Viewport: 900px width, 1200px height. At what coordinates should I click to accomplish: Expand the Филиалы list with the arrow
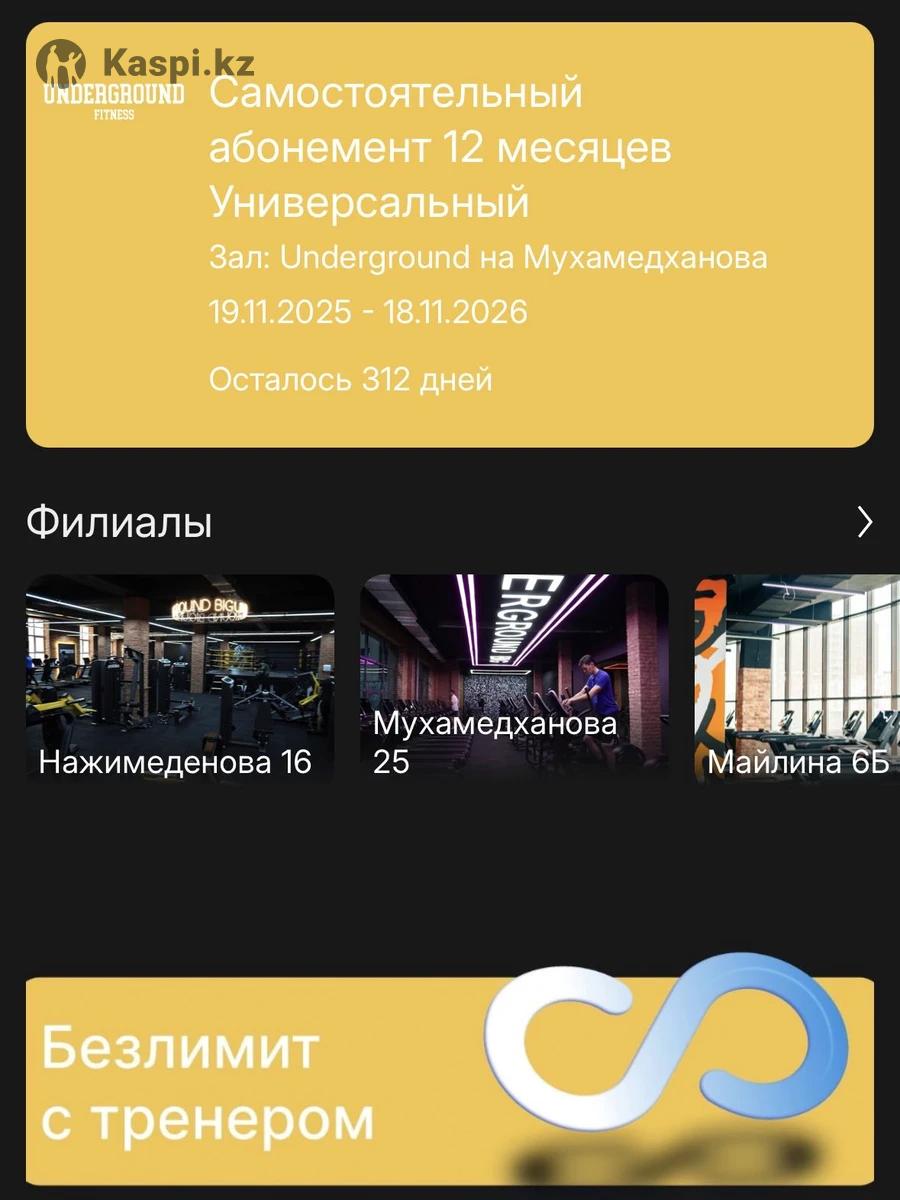(865, 522)
